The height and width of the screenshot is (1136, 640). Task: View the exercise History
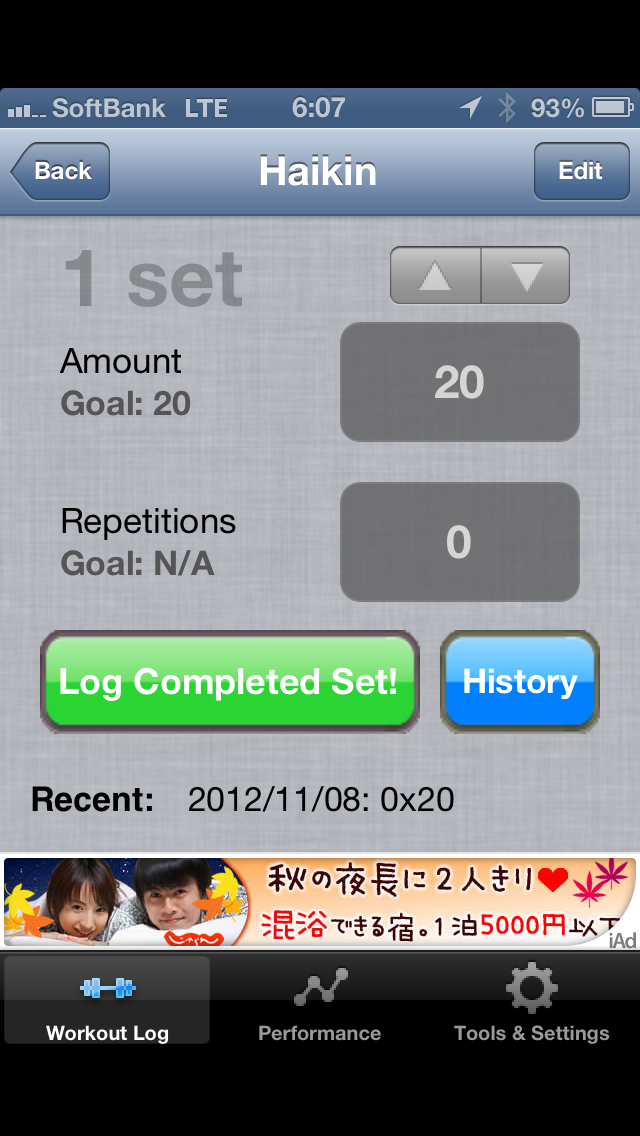tap(520, 682)
